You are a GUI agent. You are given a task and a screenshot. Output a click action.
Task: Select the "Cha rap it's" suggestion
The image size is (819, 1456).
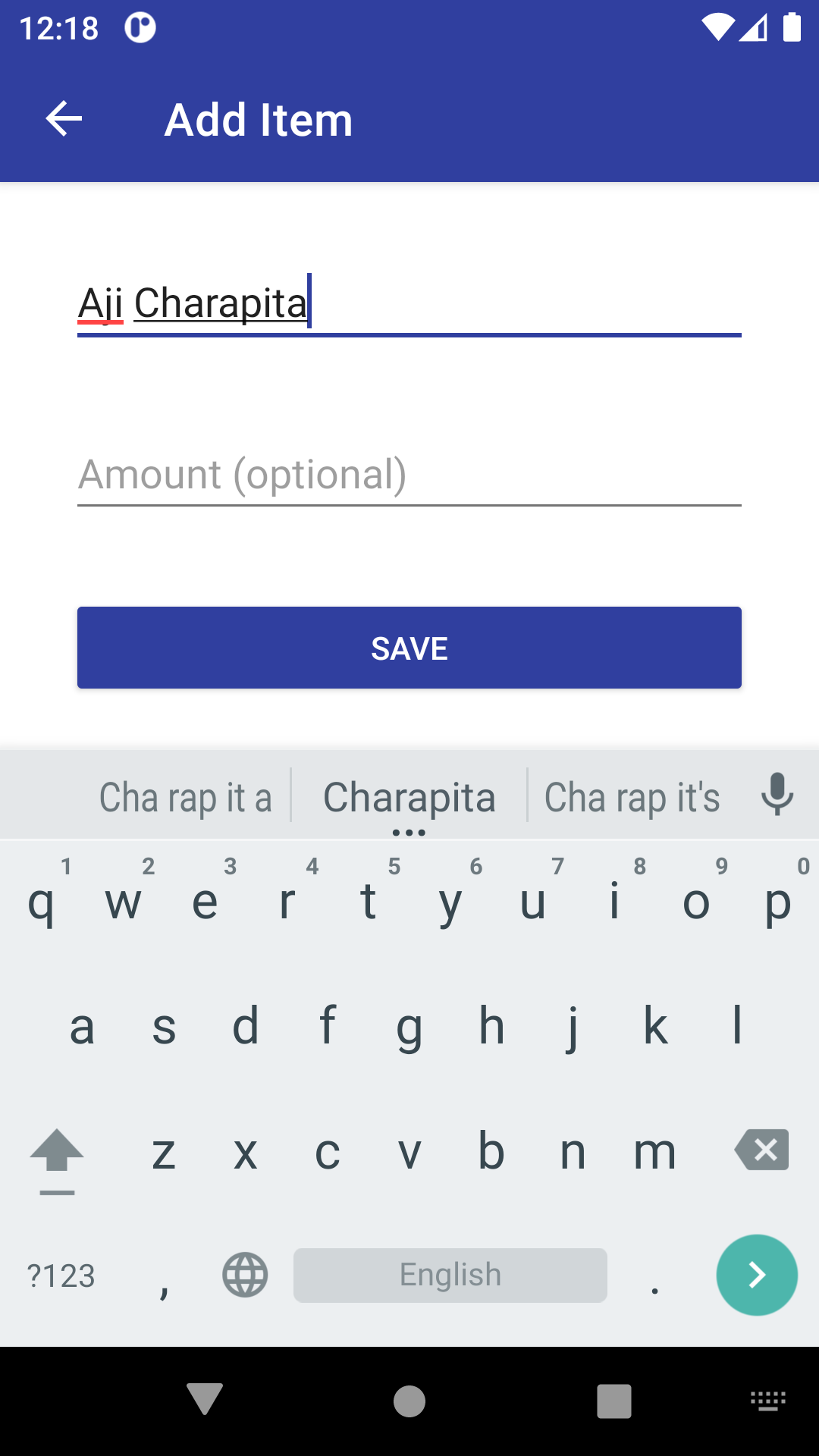[x=632, y=797]
